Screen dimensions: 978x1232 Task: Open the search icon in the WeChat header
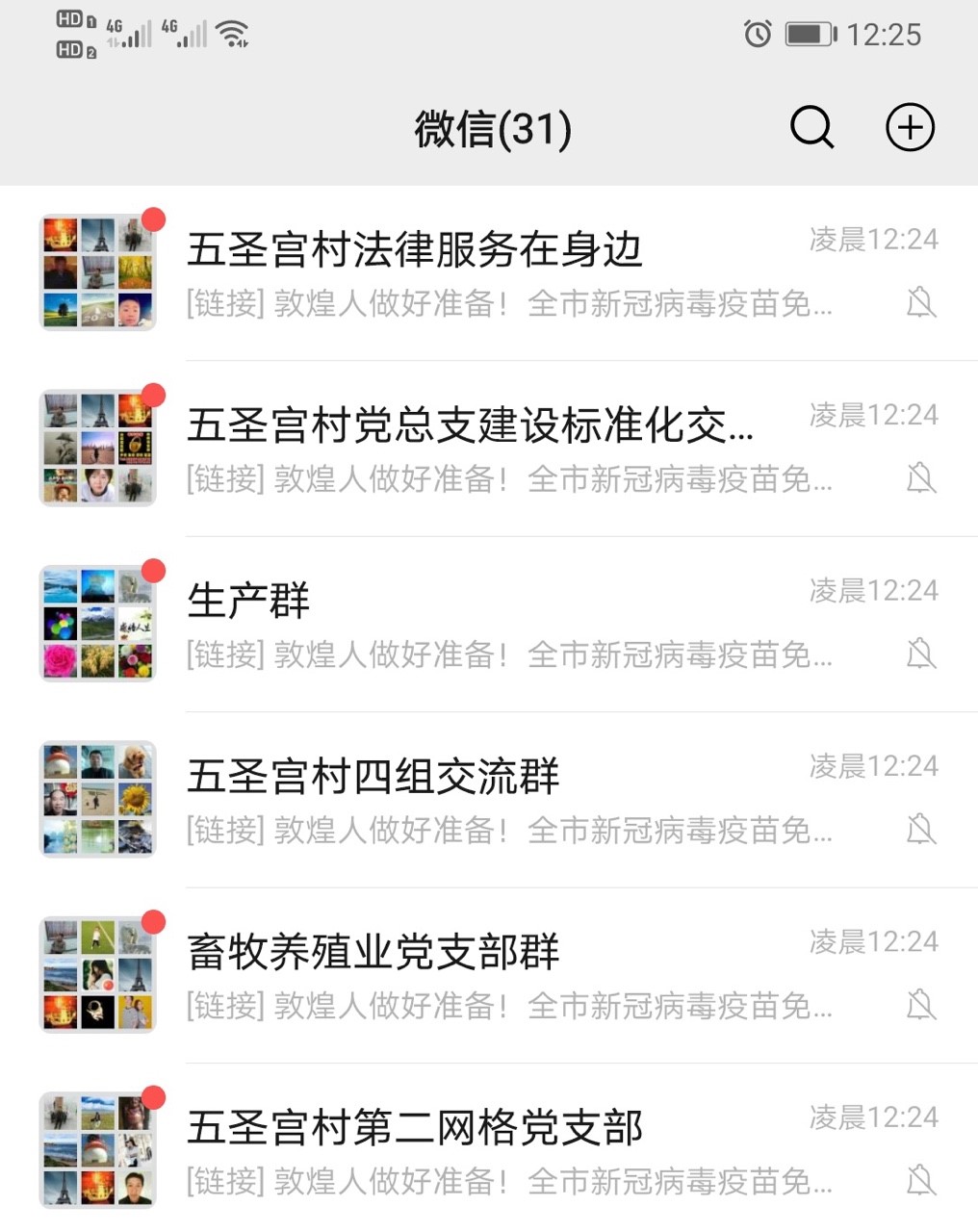point(811,127)
